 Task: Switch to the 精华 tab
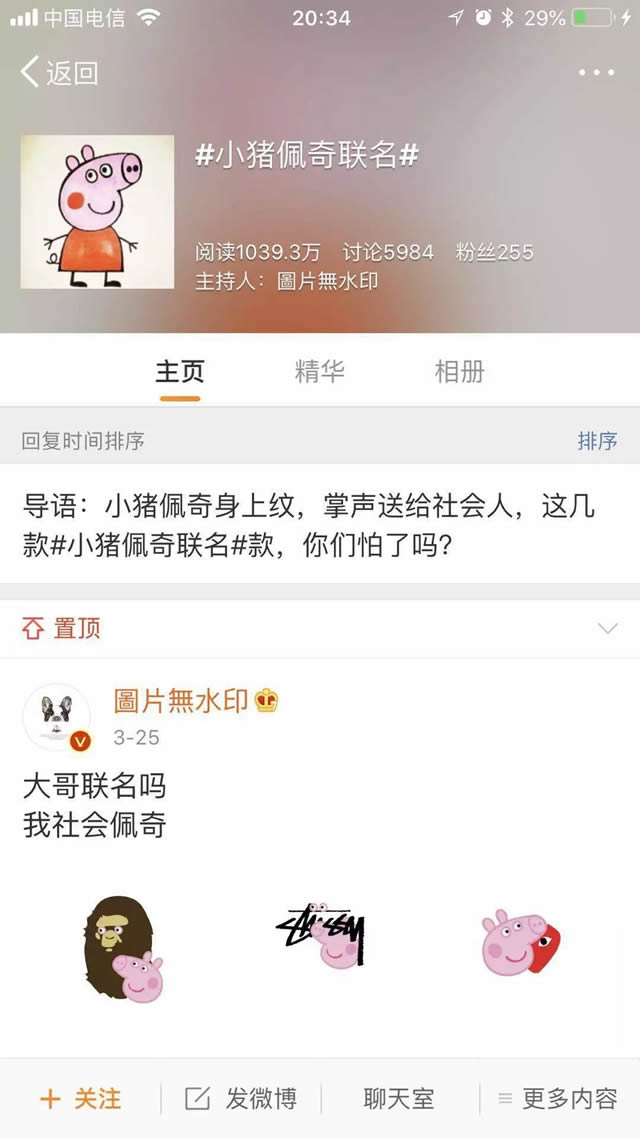click(x=319, y=371)
